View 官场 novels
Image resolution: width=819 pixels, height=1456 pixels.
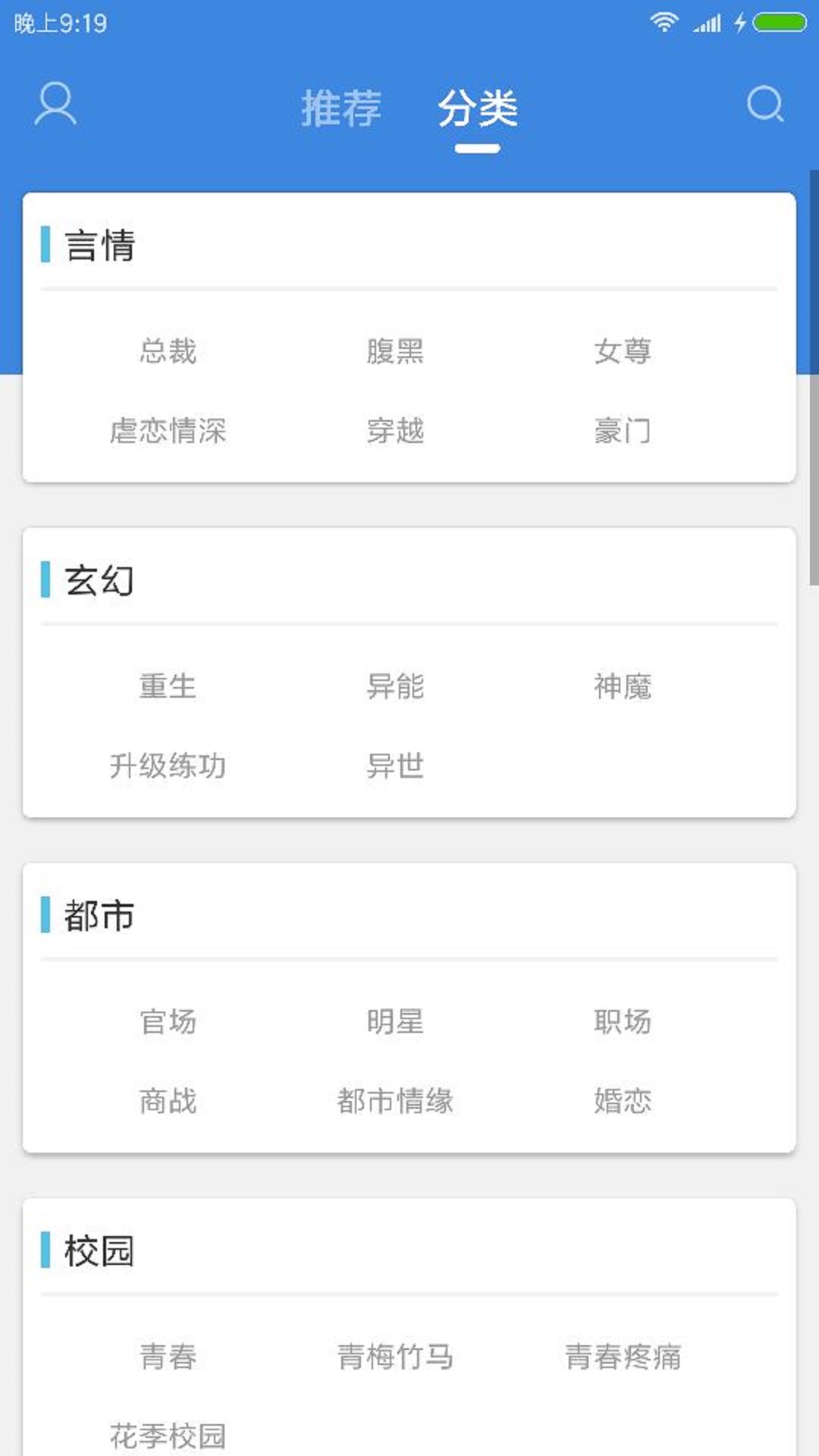168,1022
